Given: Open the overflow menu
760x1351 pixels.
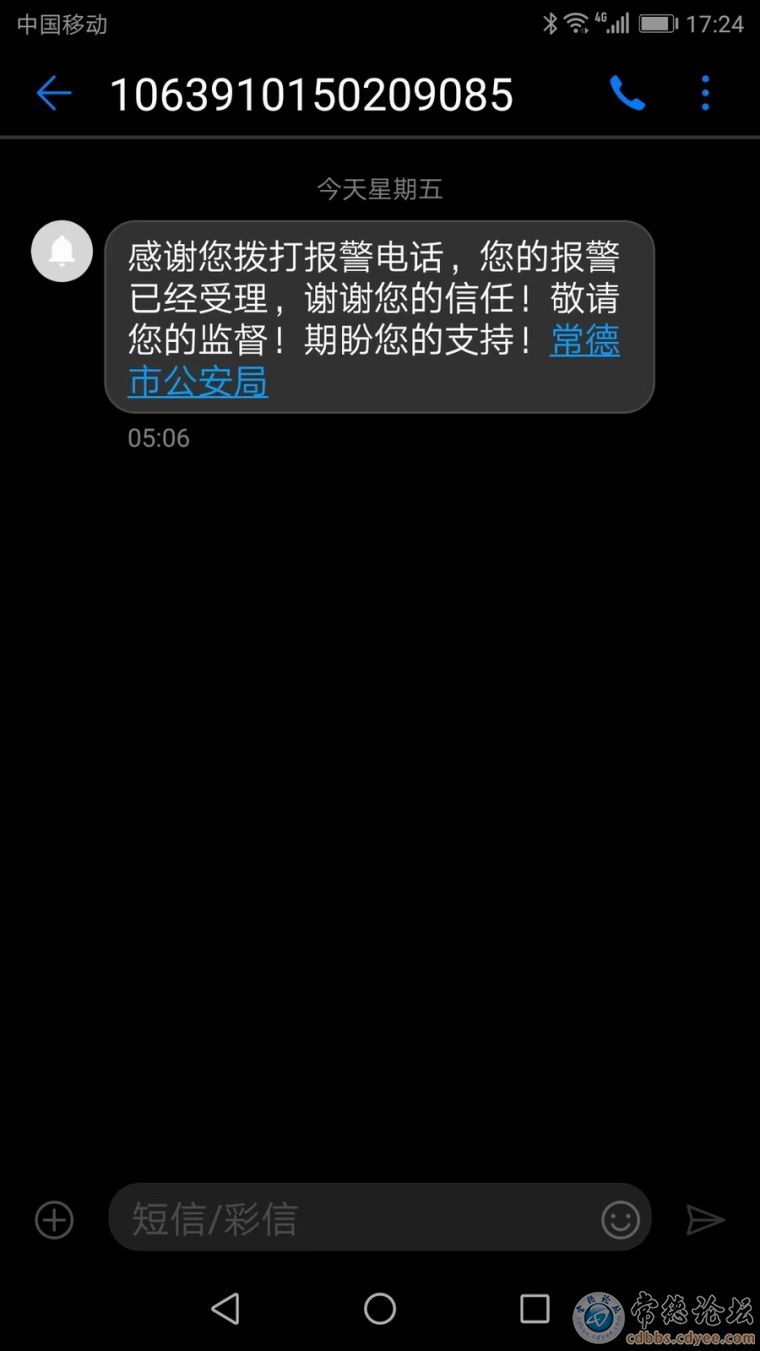Looking at the screenshot, I should tap(705, 94).
